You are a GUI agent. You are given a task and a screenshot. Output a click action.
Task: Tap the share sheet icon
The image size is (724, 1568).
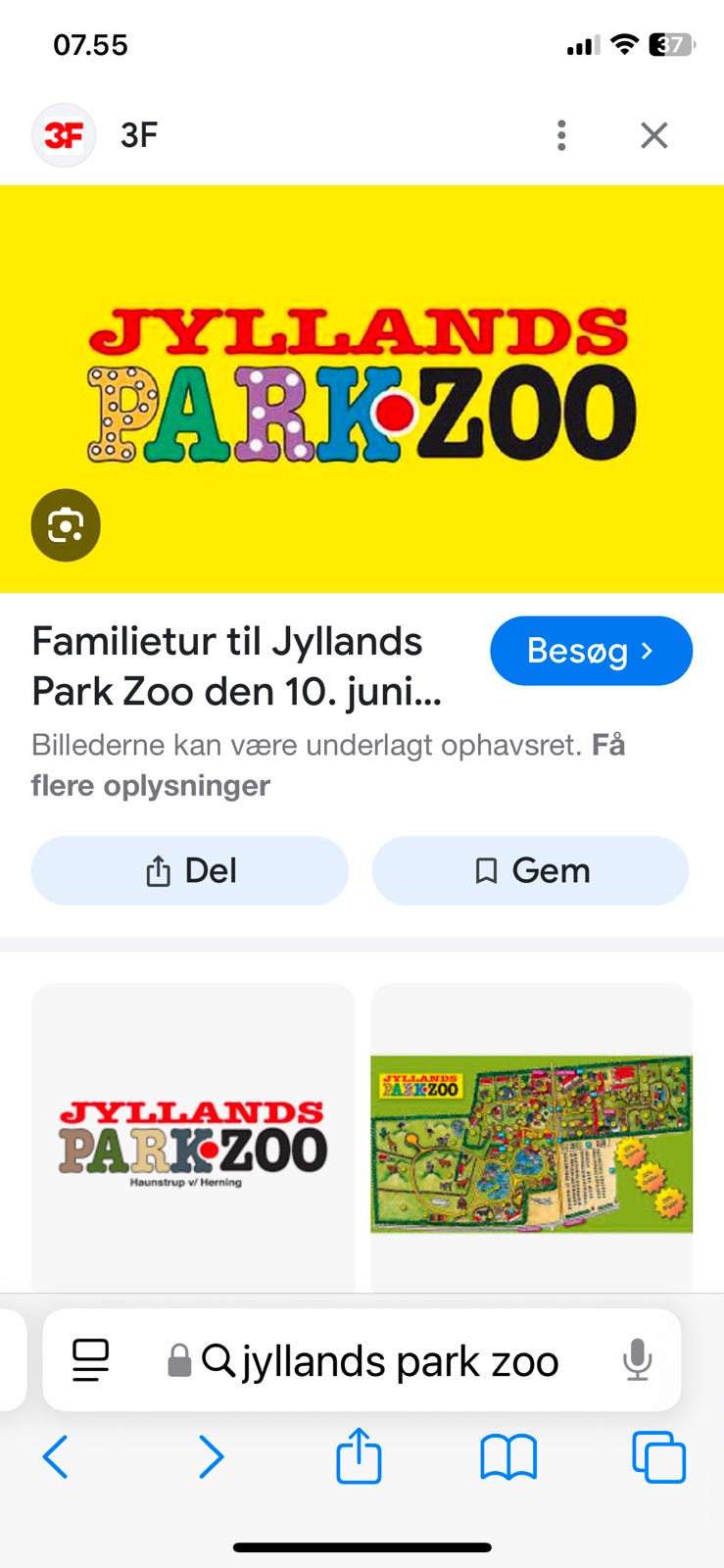click(359, 1457)
